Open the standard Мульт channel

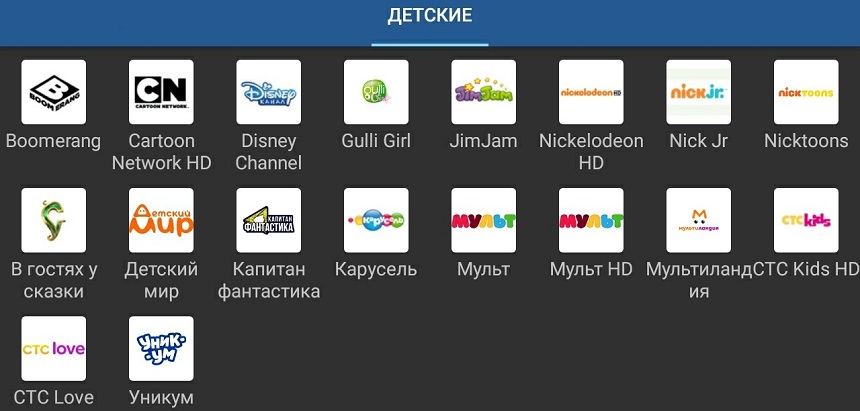tap(484, 220)
